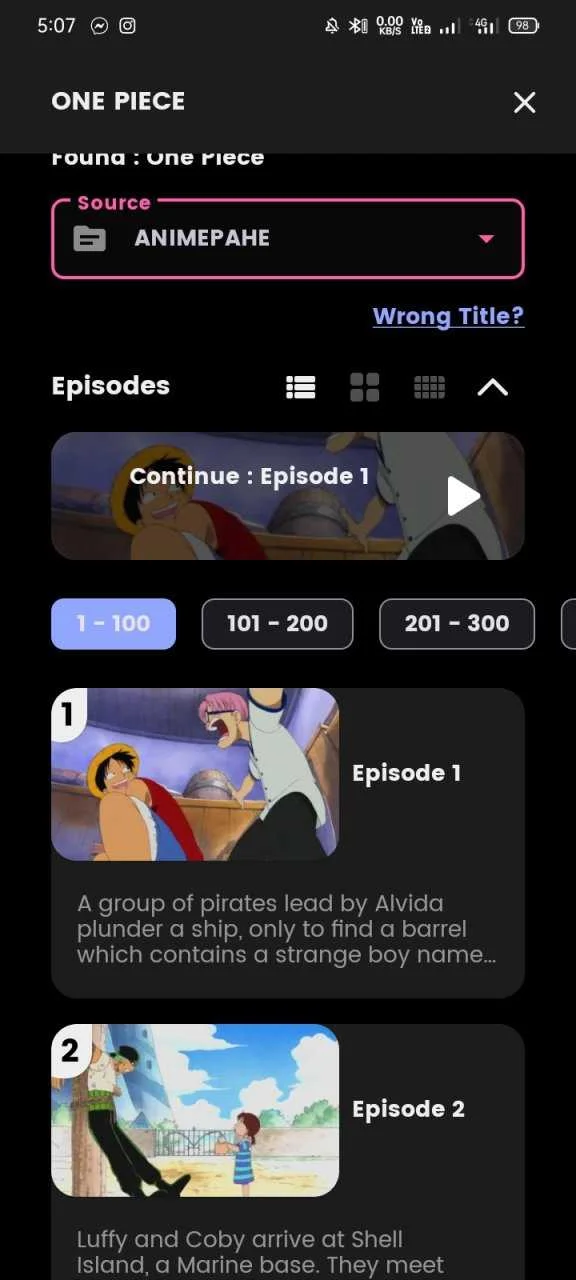The width and height of the screenshot is (576, 1280).
Task: Open the Episode 1 card
Action: (288, 843)
